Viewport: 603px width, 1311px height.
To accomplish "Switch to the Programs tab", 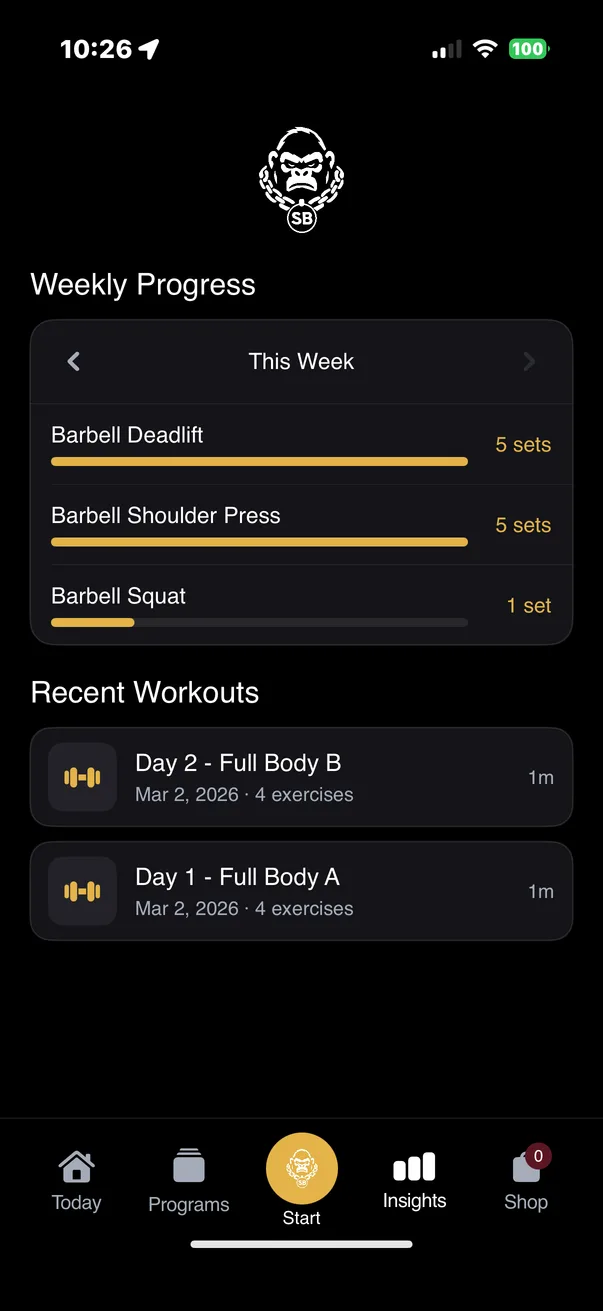I will [188, 1181].
